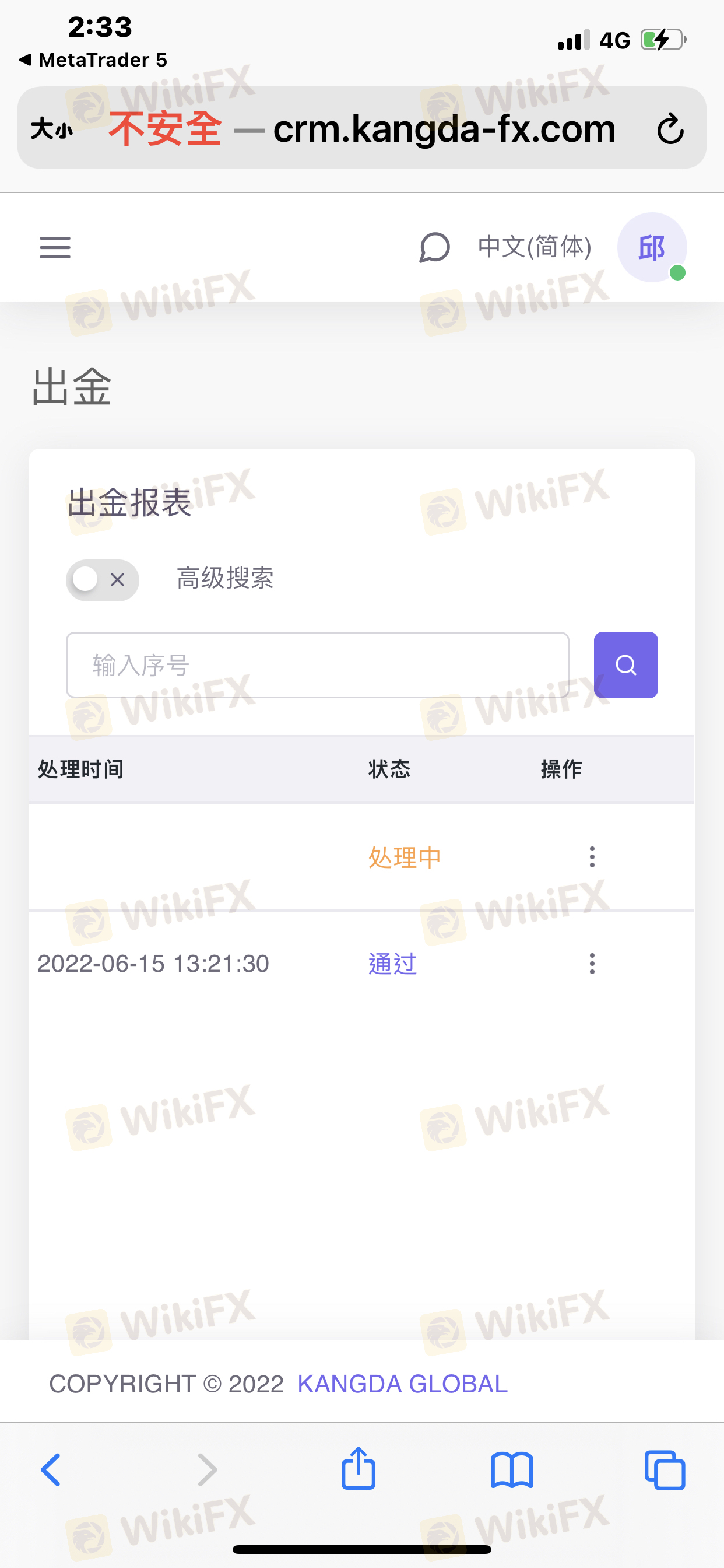Go back to the previous browser page
The image size is (724, 1568).
51,1469
